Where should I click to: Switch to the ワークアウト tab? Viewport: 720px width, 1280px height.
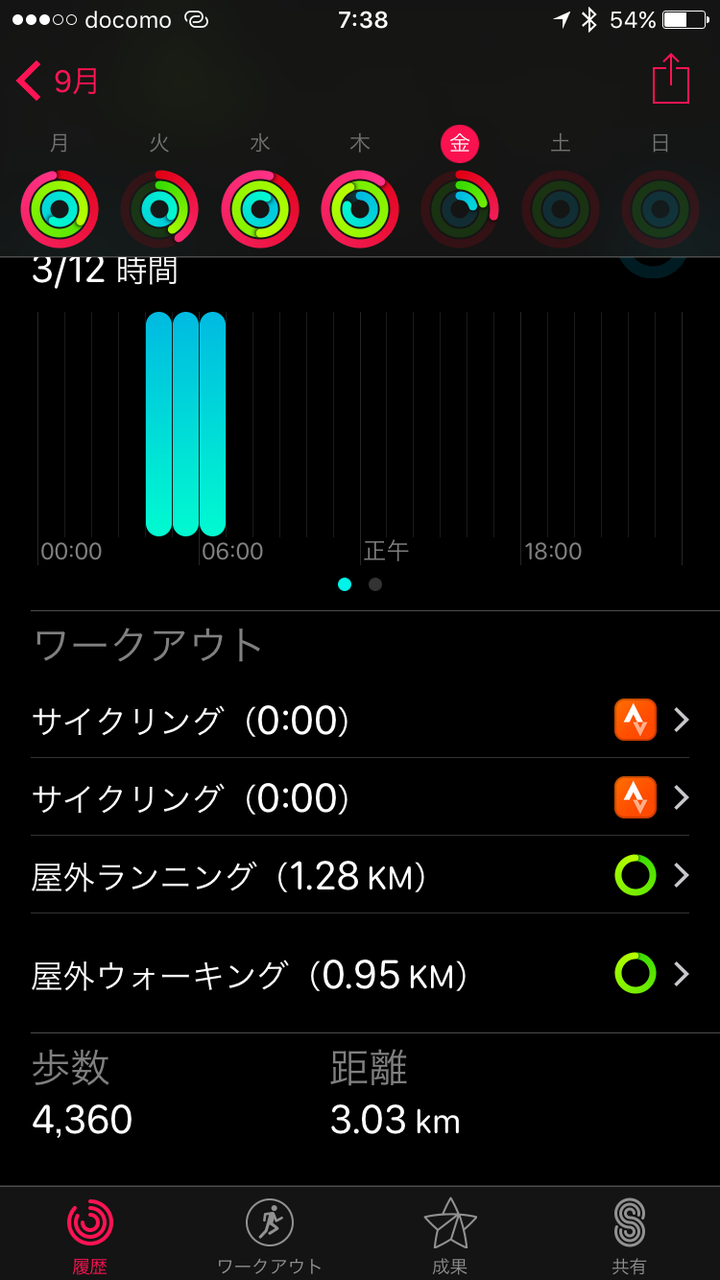click(x=270, y=1236)
